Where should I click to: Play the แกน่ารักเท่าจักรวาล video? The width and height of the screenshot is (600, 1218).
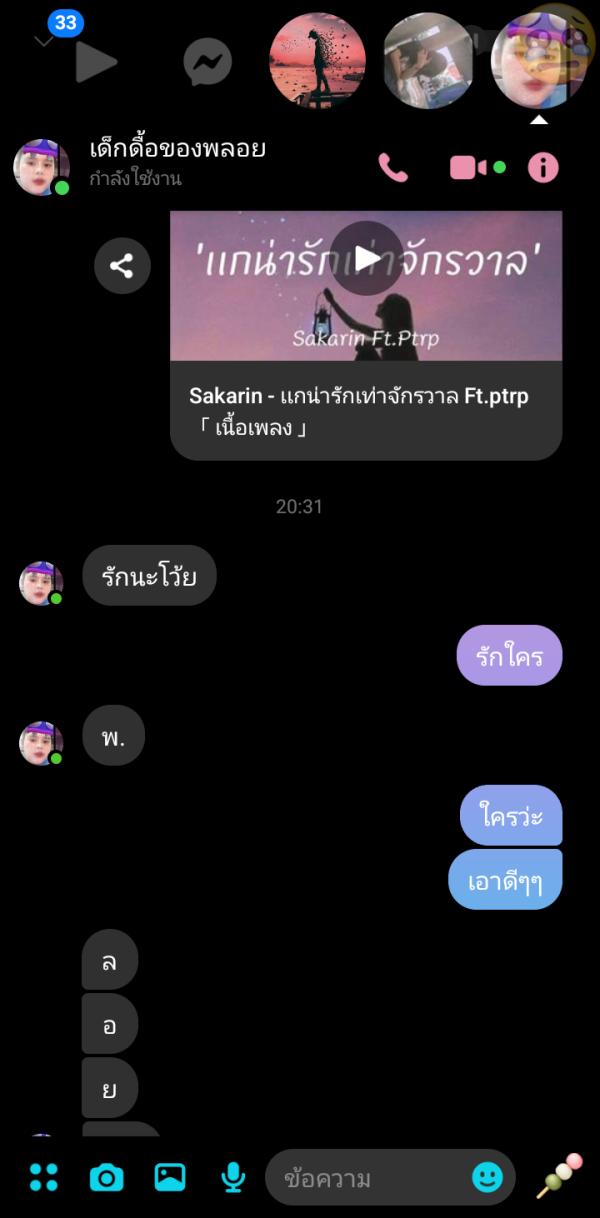click(x=366, y=258)
